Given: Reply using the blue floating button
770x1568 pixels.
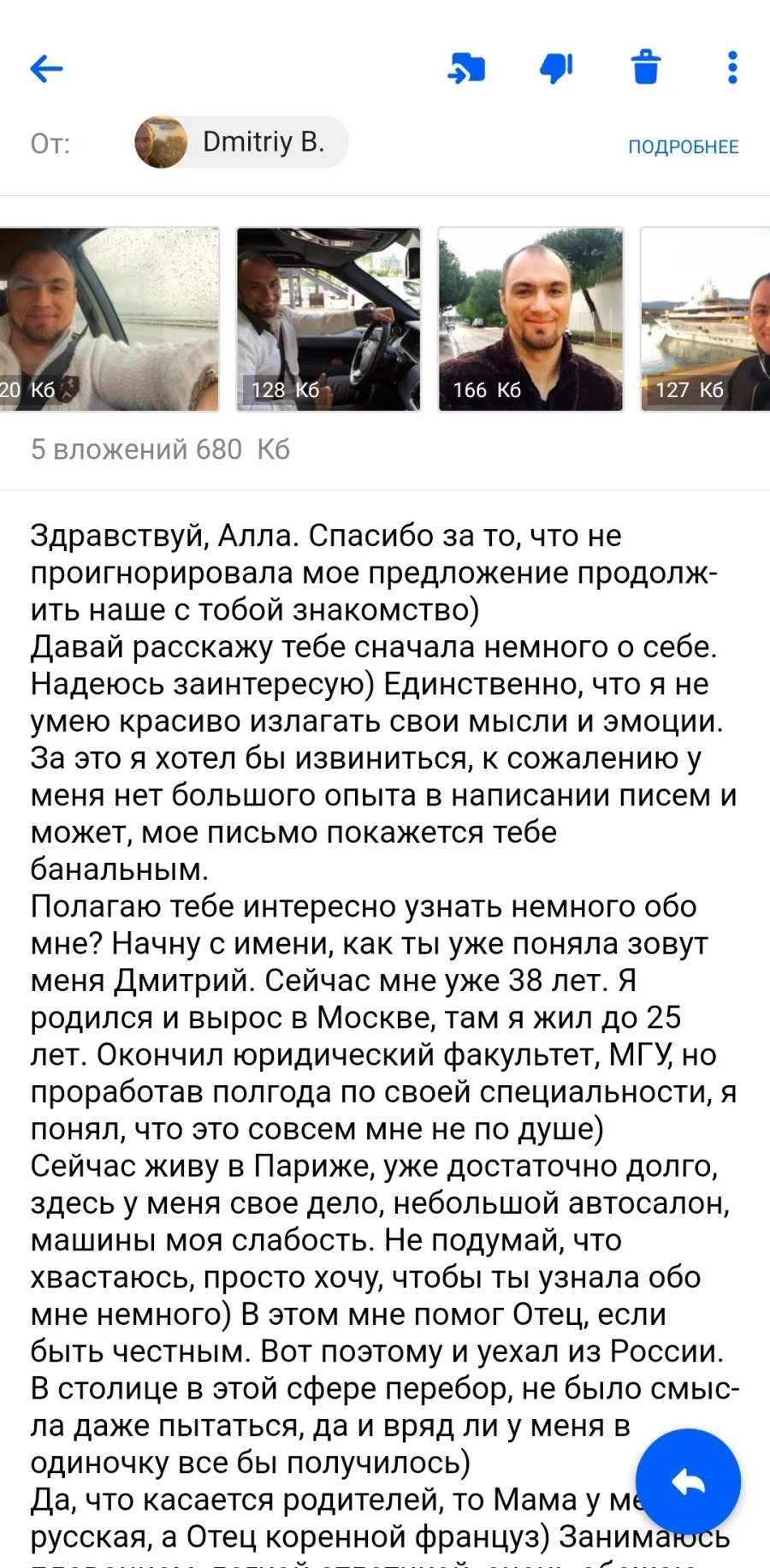Looking at the screenshot, I should [688, 1481].
